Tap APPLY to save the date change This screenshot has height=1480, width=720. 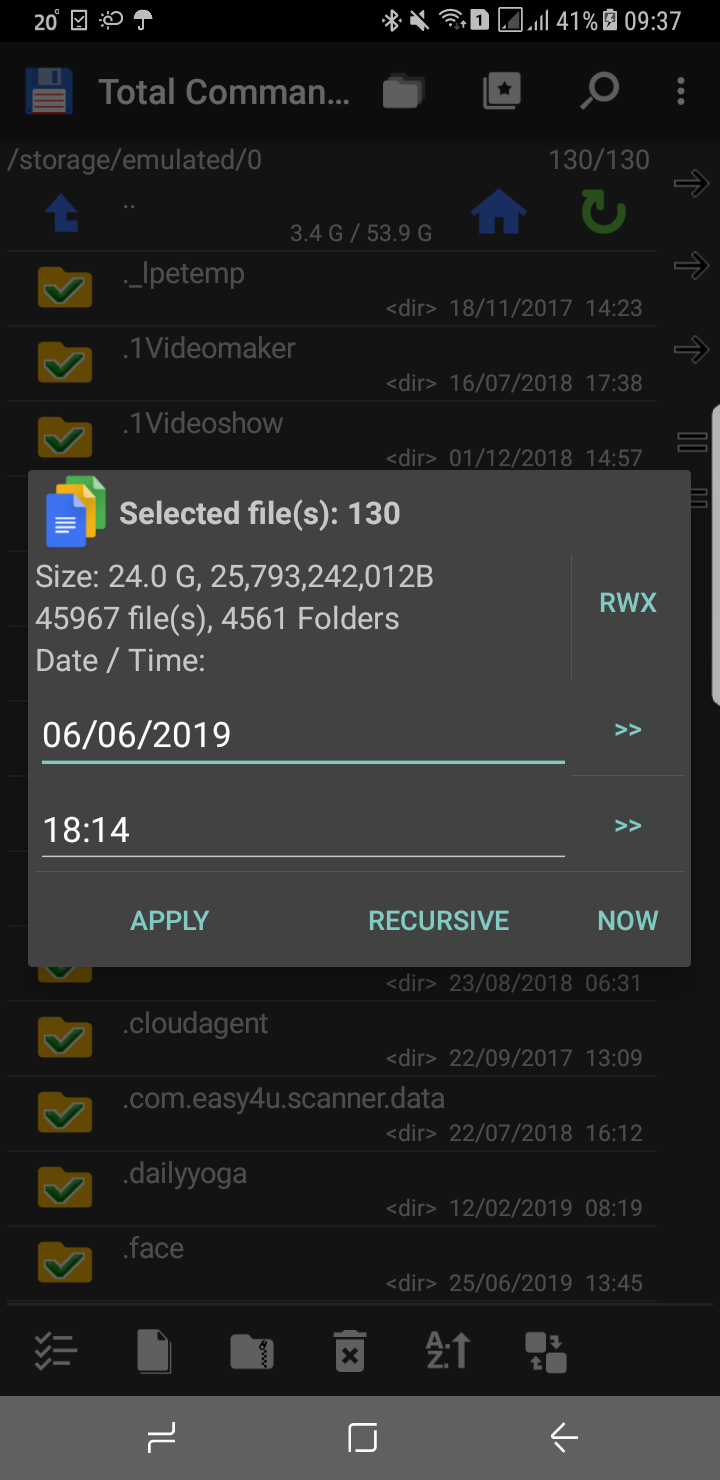point(170,921)
